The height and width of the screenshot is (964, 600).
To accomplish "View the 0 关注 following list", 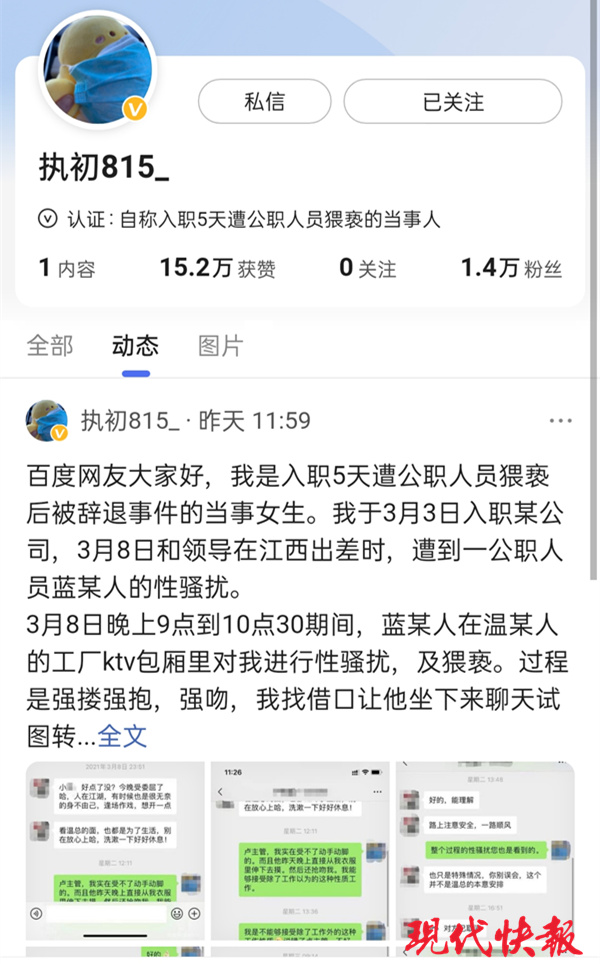I will (367, 268).
